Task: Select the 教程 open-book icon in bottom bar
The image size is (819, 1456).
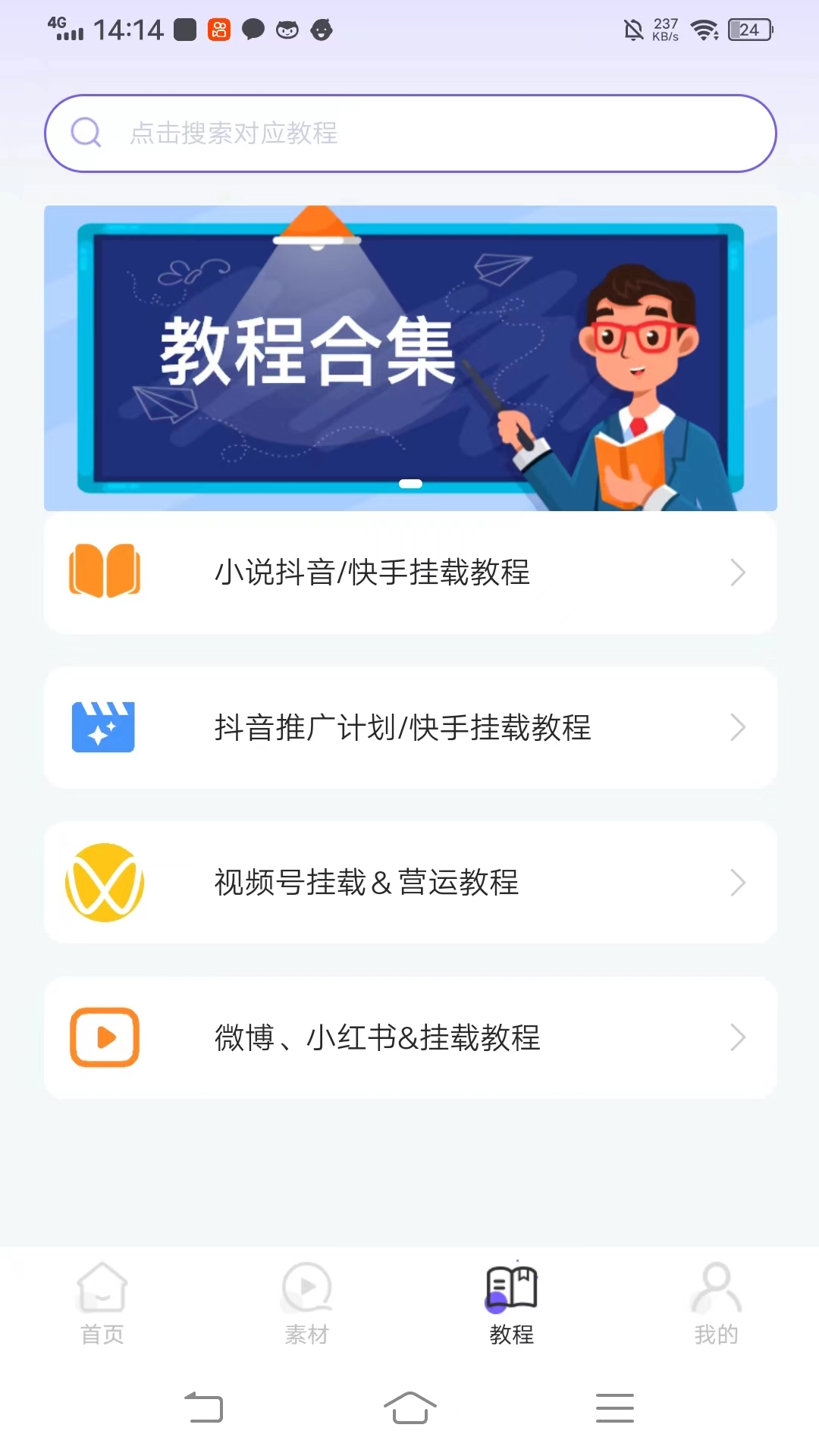Action: (x=512, y=1288)
